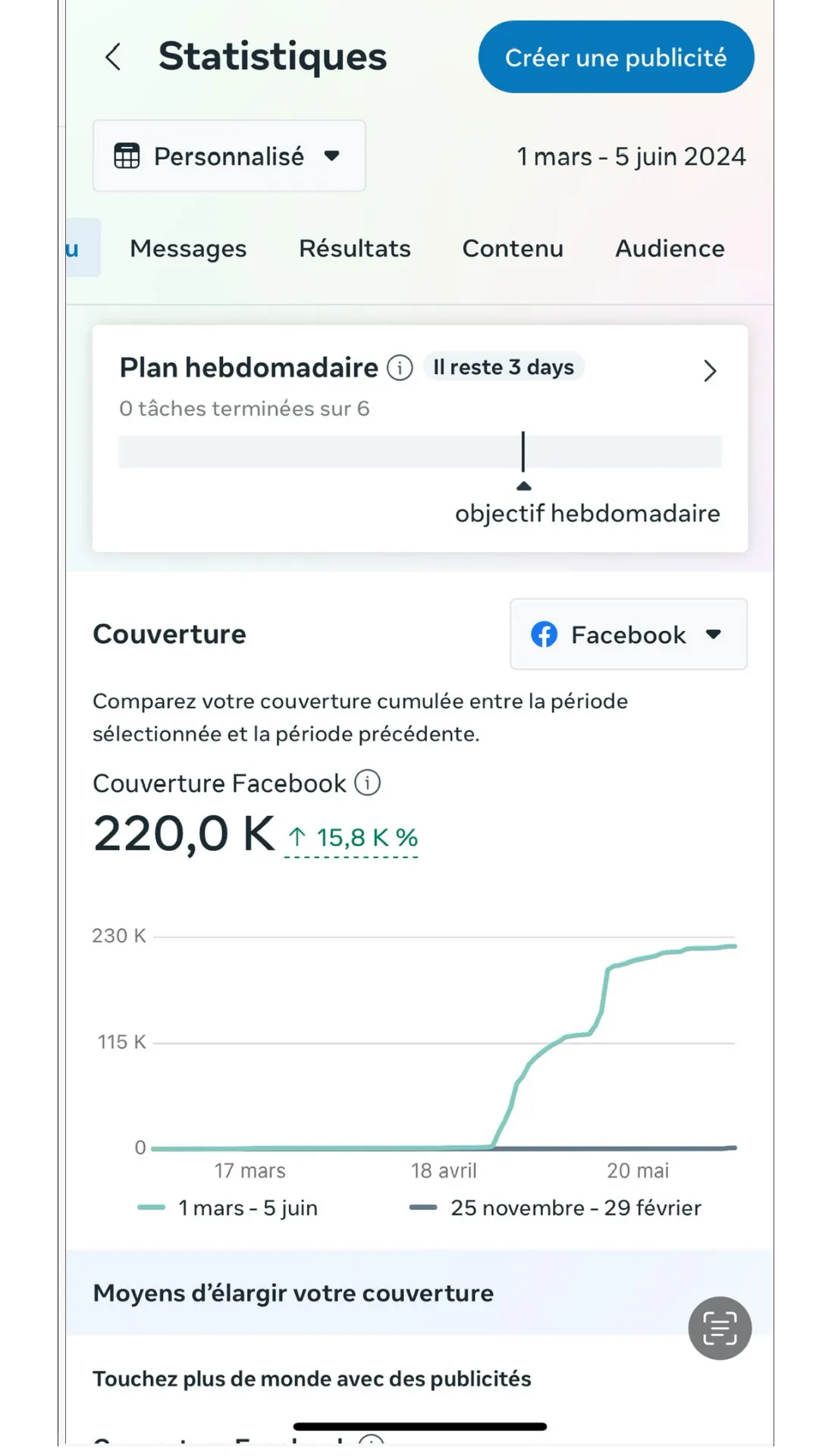819x1456 pixels.
Task: Open the Facebook platform dropdown
Action: (x=629, y=635)
